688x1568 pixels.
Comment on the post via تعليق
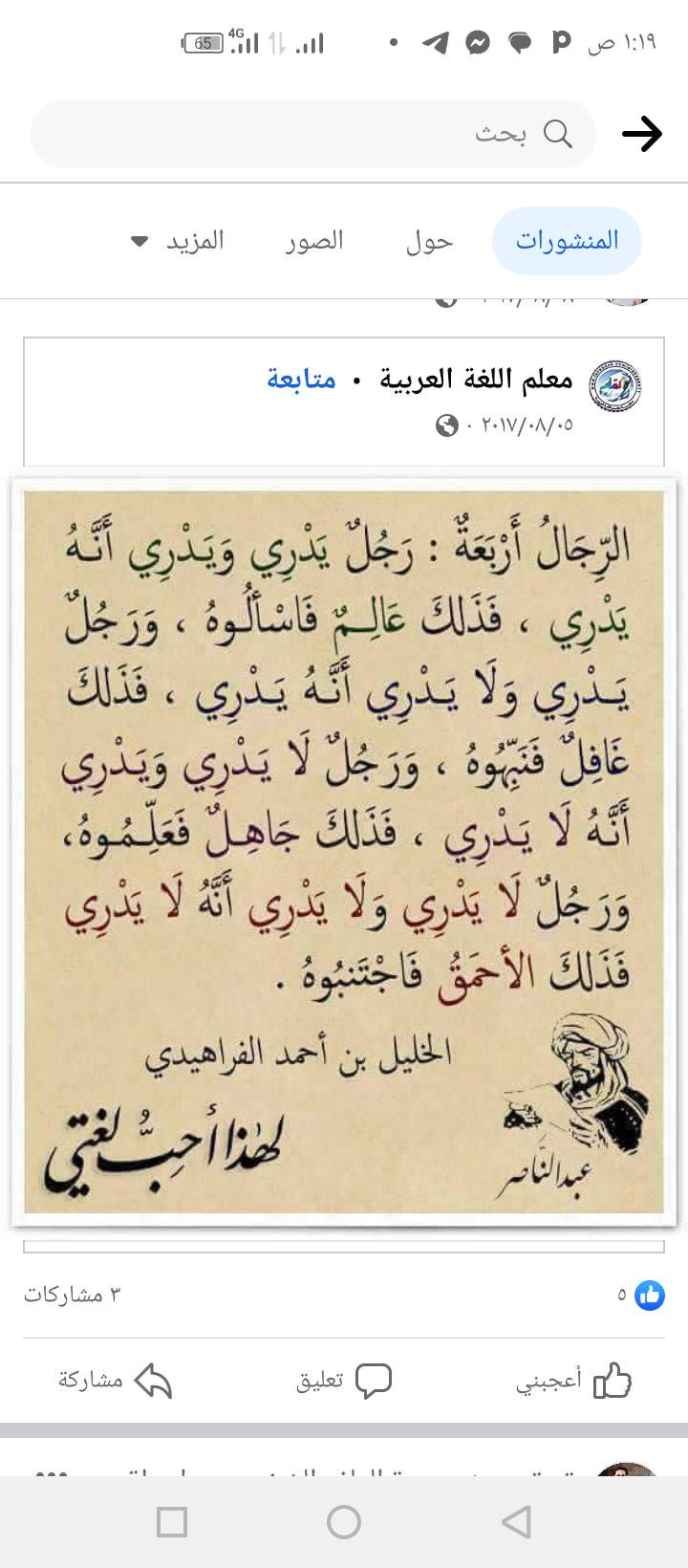pyautogui.click(x=344, y=1381)
